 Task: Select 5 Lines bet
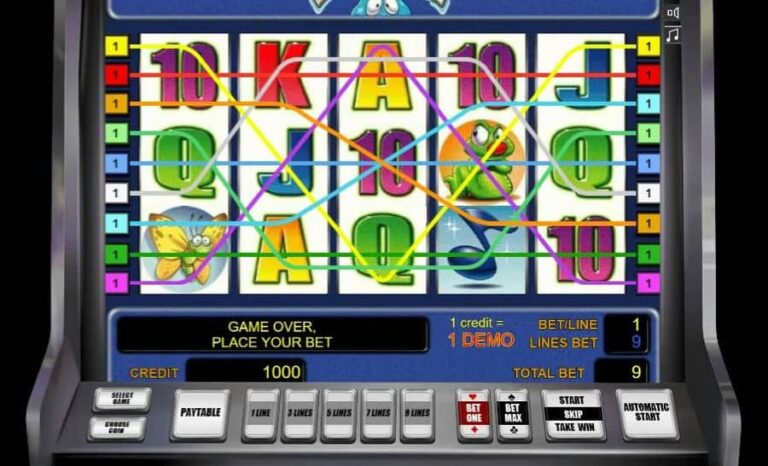[338, 413]
